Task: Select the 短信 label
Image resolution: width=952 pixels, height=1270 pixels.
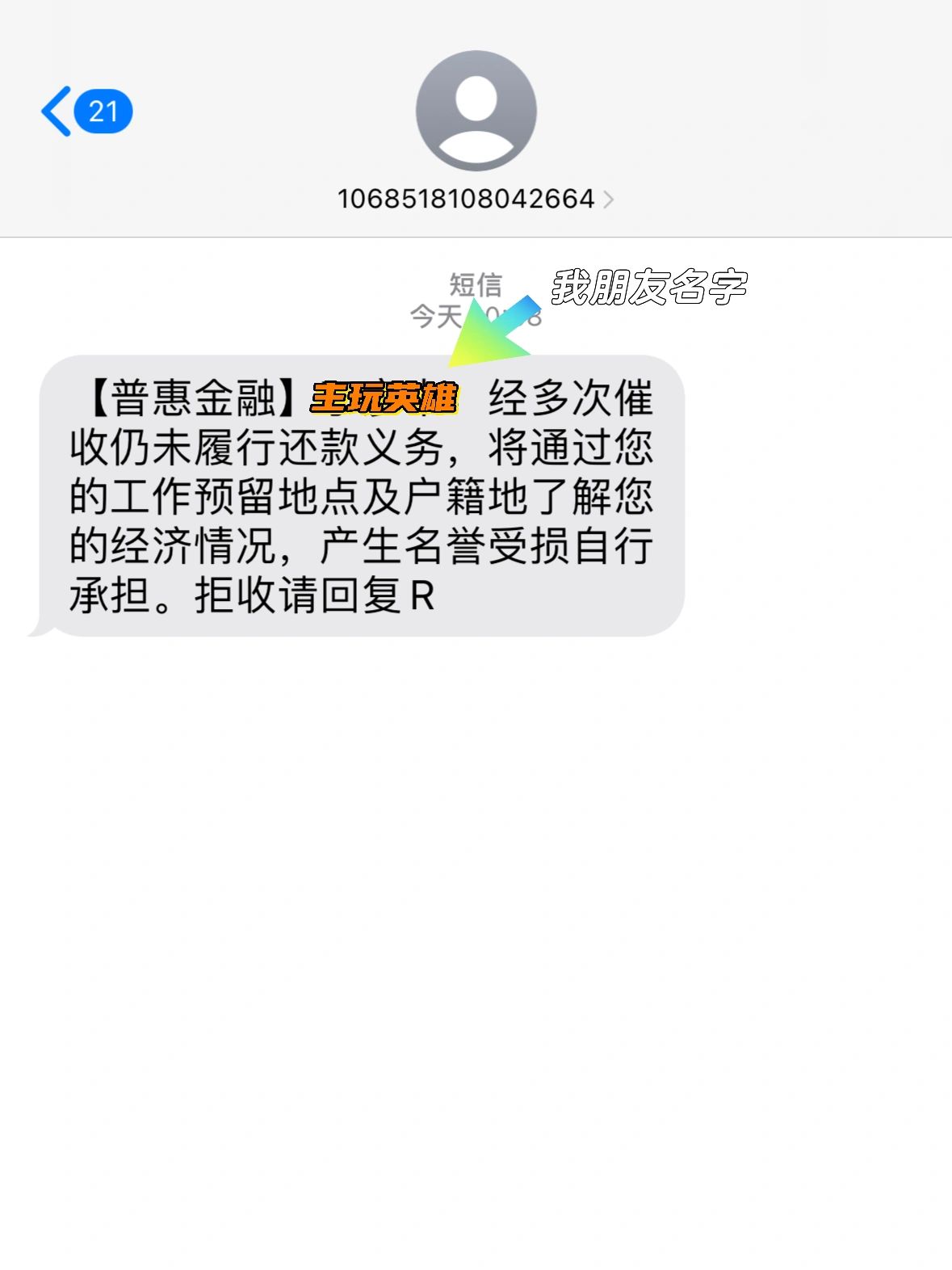Action: (476, 284)
